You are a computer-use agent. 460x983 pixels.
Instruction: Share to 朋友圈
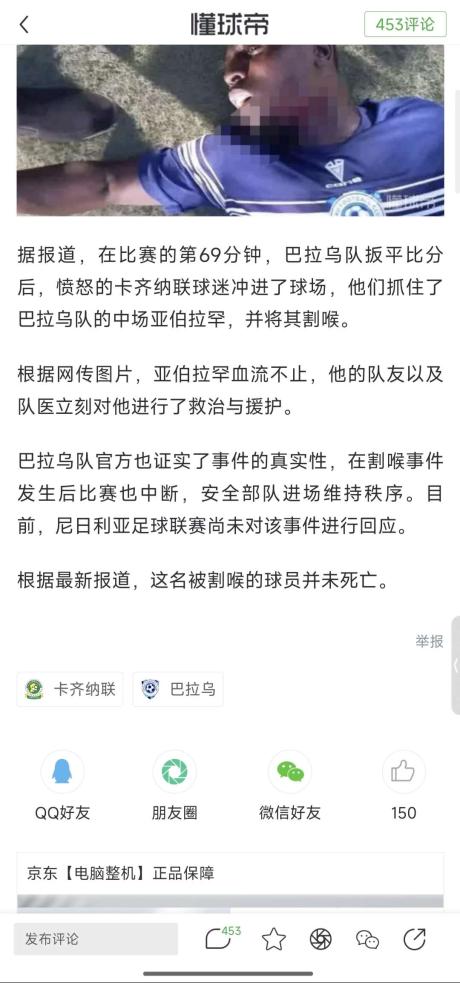[174, 786]
